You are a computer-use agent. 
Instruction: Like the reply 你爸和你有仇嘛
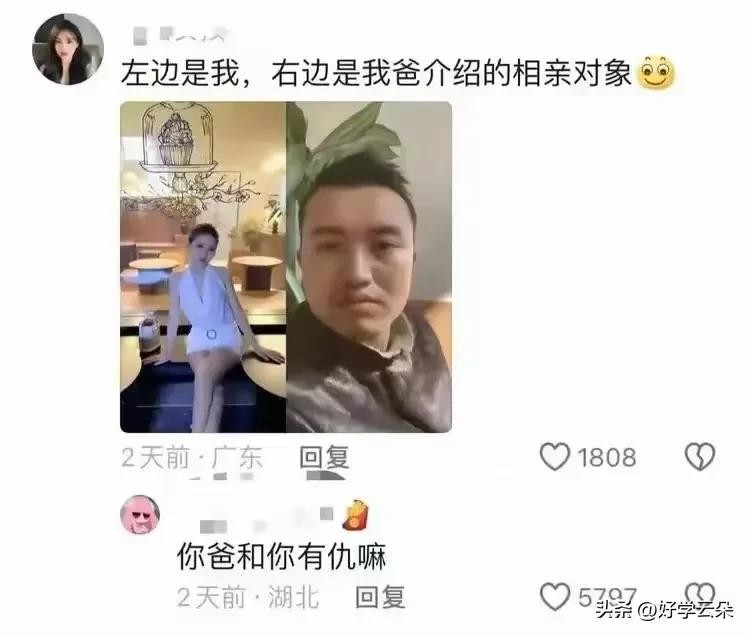(555, 597)
